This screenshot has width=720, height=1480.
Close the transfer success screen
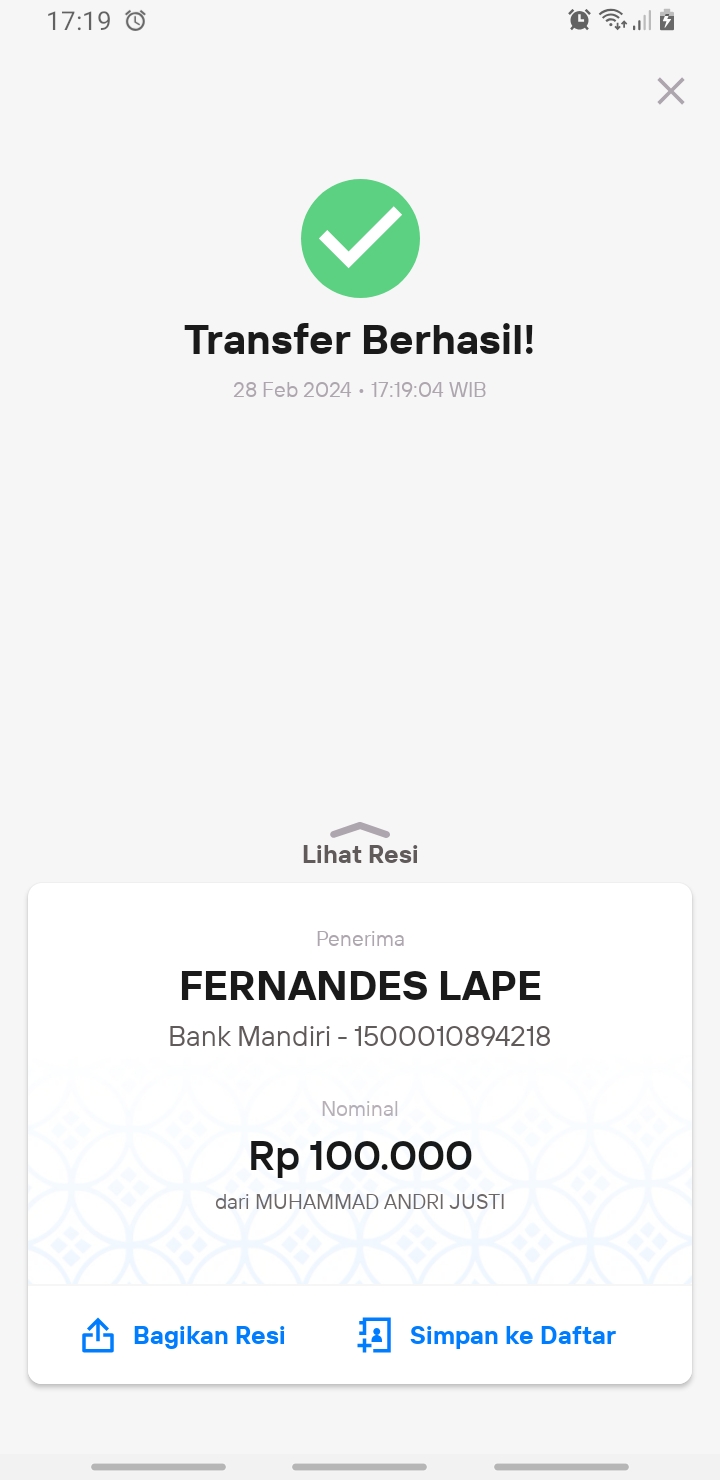pyautogui.click(x=670, y=91)
